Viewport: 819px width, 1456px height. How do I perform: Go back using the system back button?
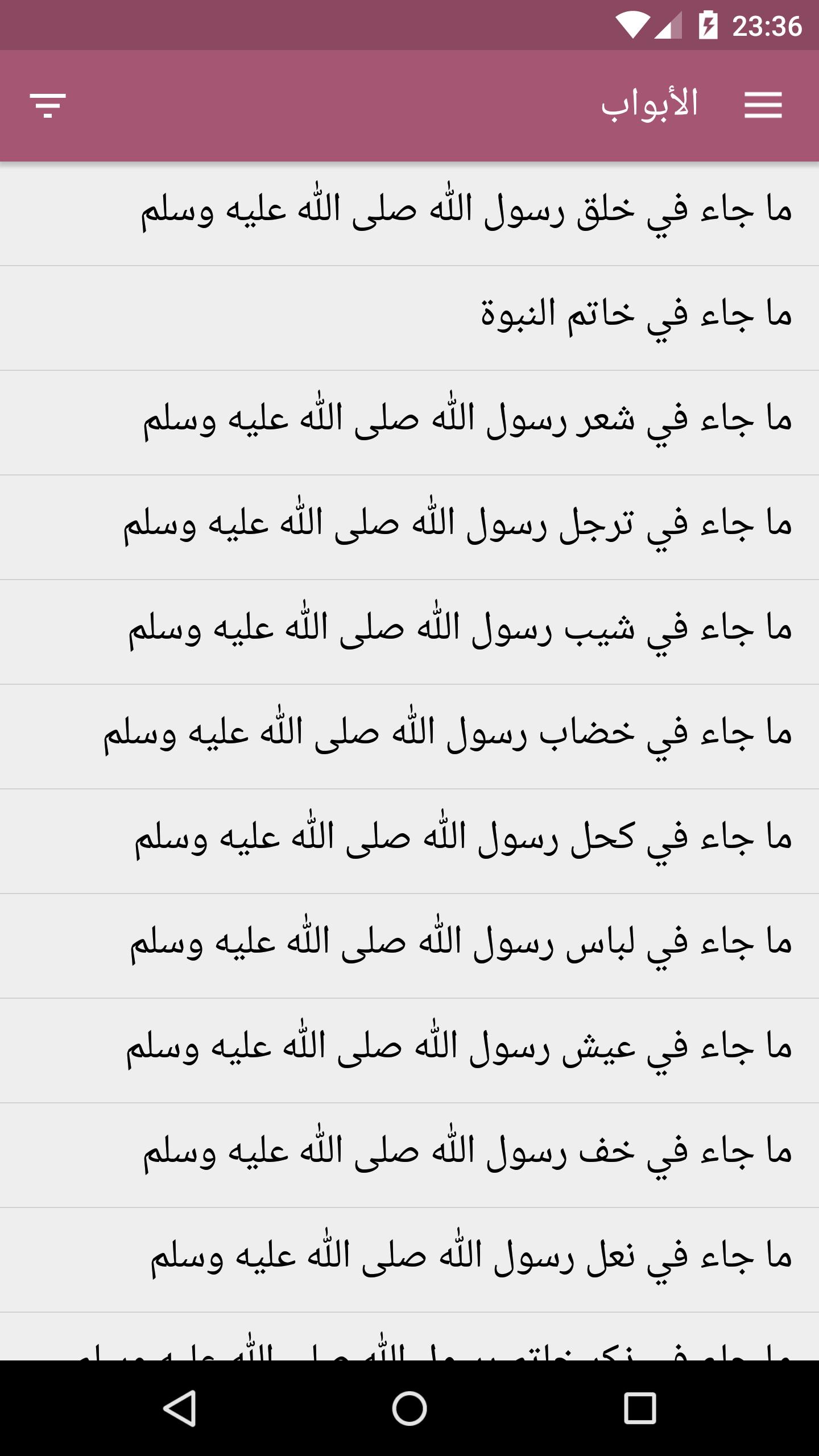pos(180,1408)
